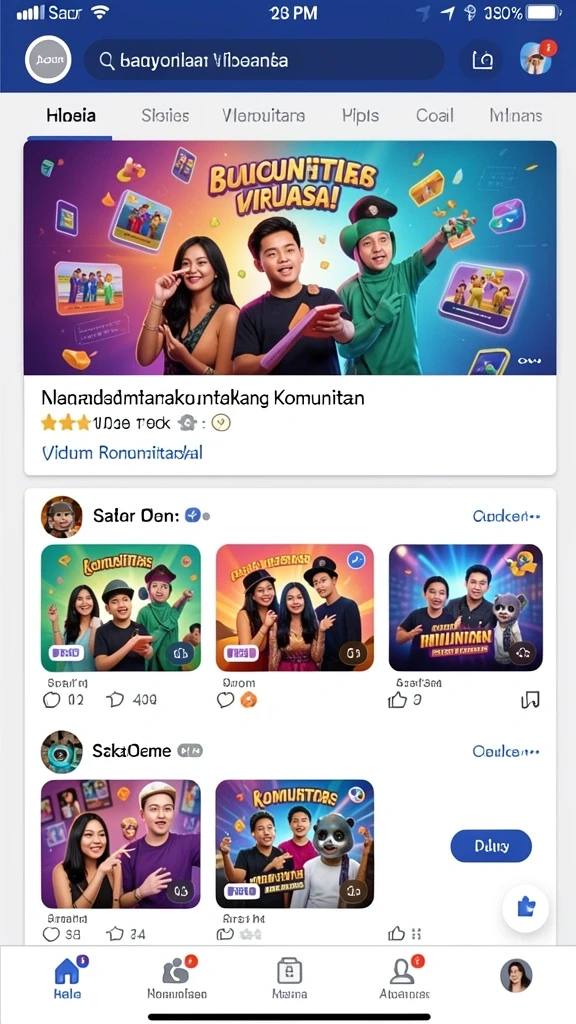Viewport: 576px width, 1024px height.
Task: Select the Hipis tab
Action: (360, 116)
